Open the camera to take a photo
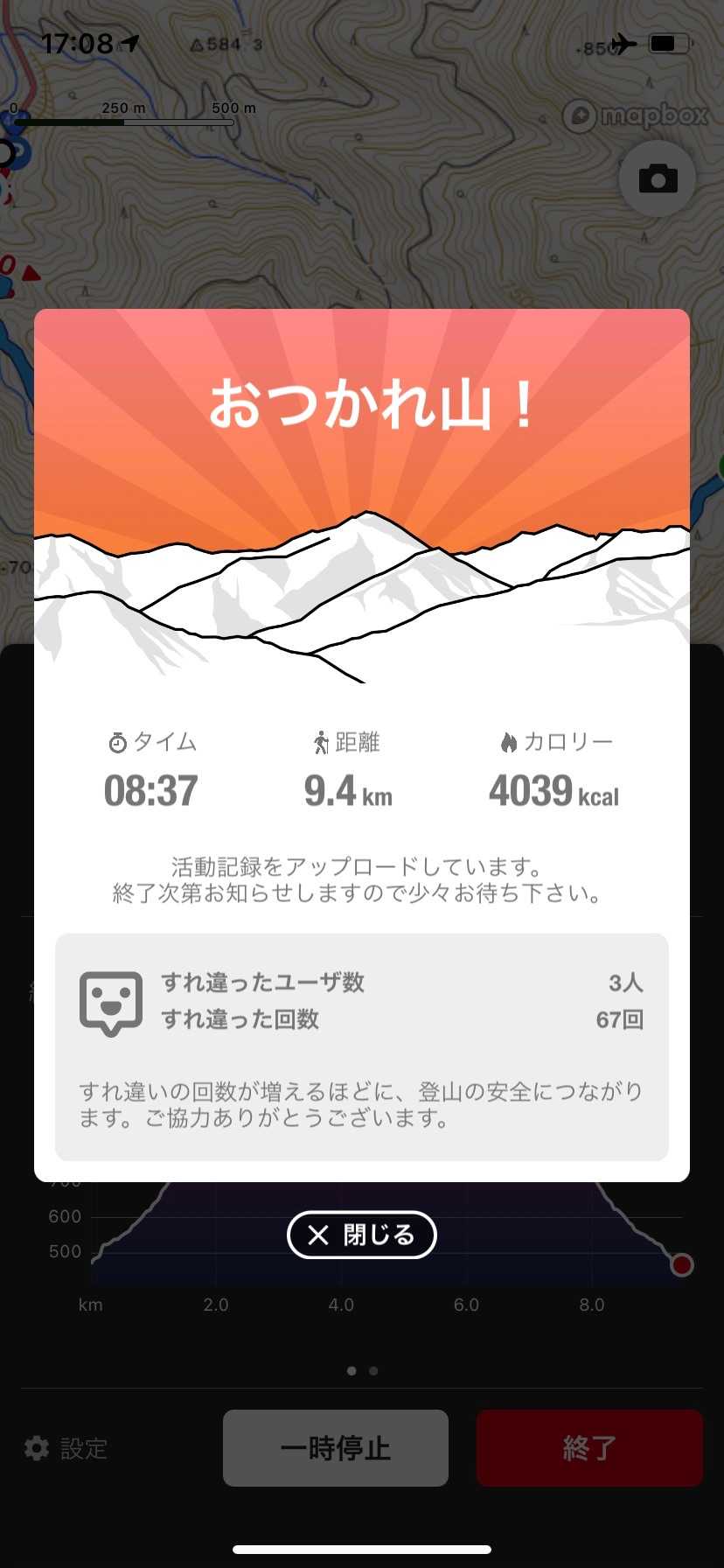This screenshot has width=724, height=1568. click(658, 178)
